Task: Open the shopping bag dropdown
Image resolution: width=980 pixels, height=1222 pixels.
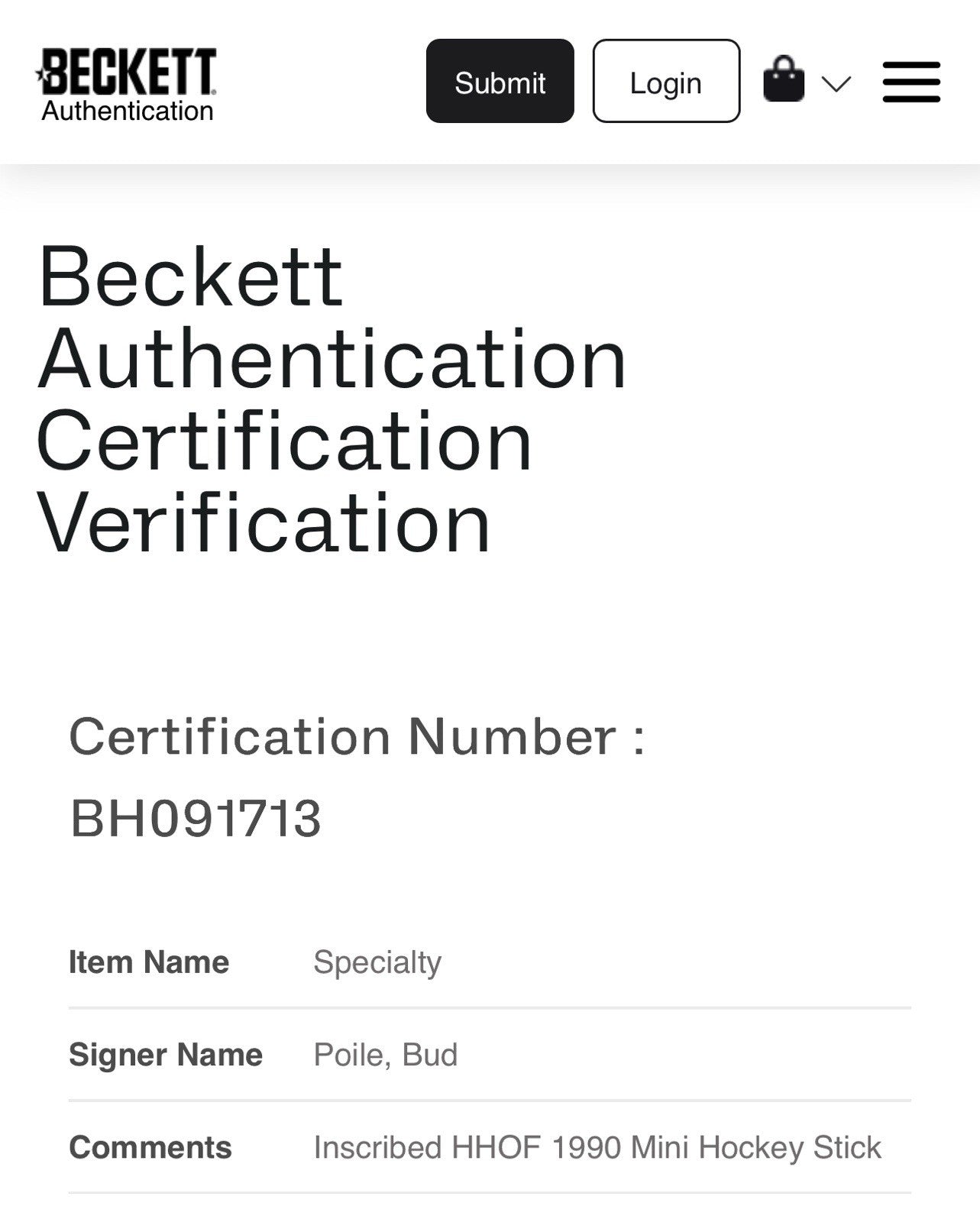Action: click(807, 81)
